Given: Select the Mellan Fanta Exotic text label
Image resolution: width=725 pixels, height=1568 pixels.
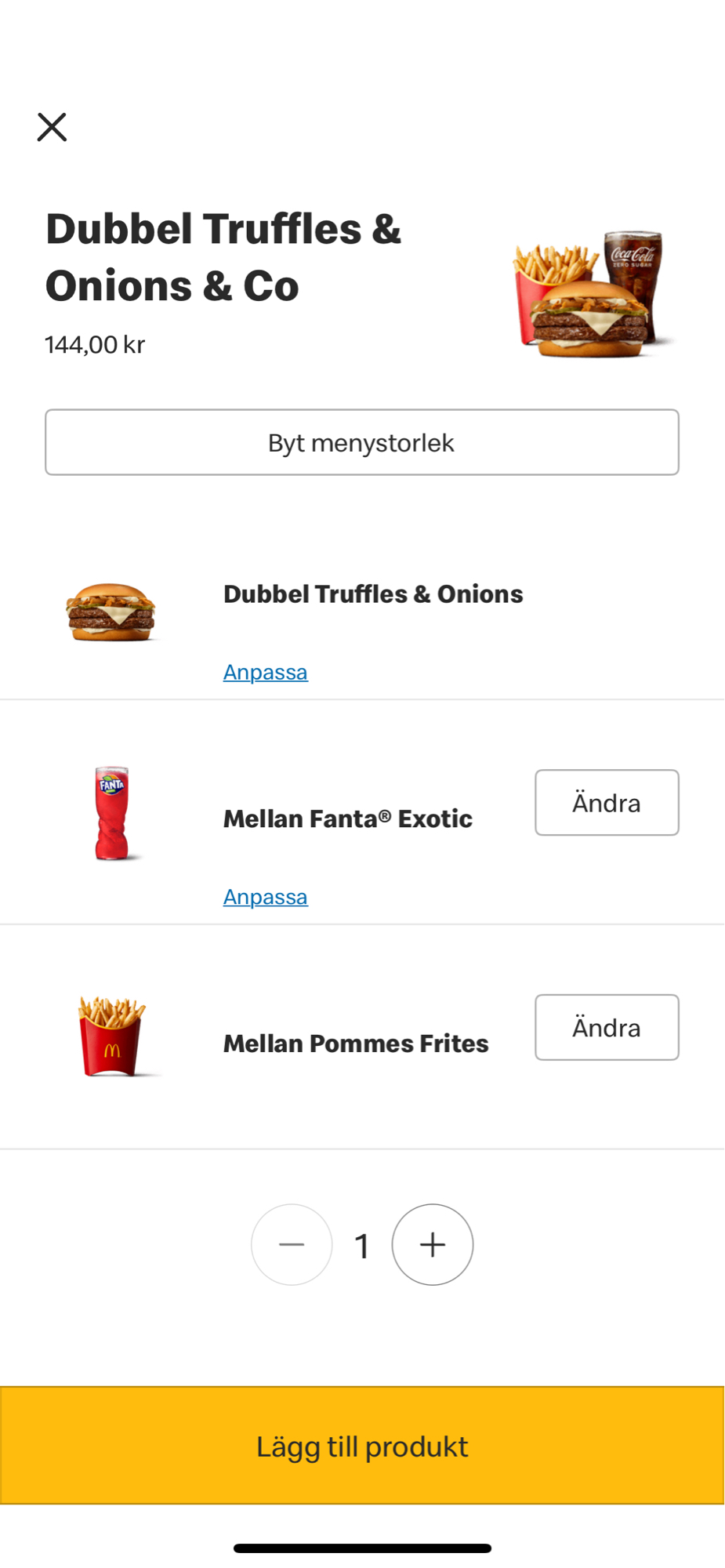Looking at the screenshot, I should [347, 818].
